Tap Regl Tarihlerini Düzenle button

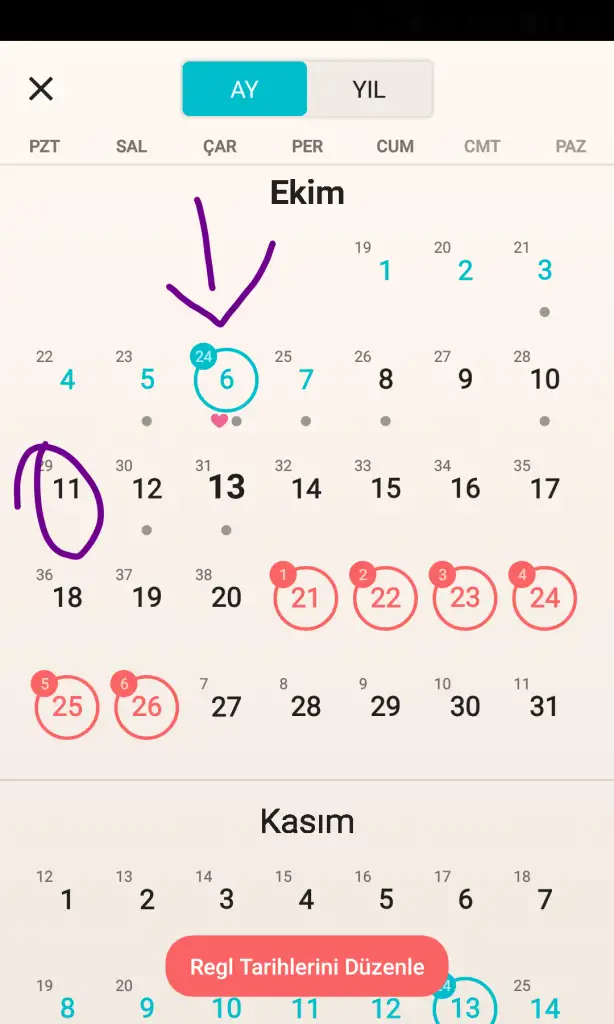tap(307, 967)
